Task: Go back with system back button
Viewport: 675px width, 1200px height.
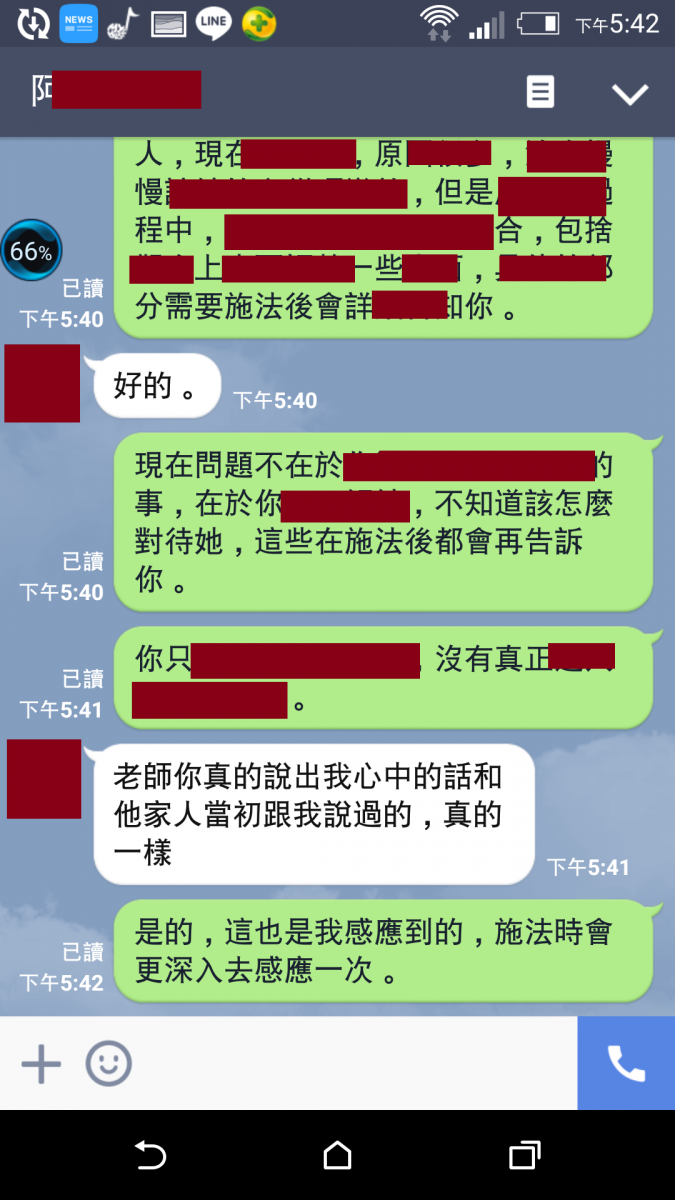Action: point(150,1156)
